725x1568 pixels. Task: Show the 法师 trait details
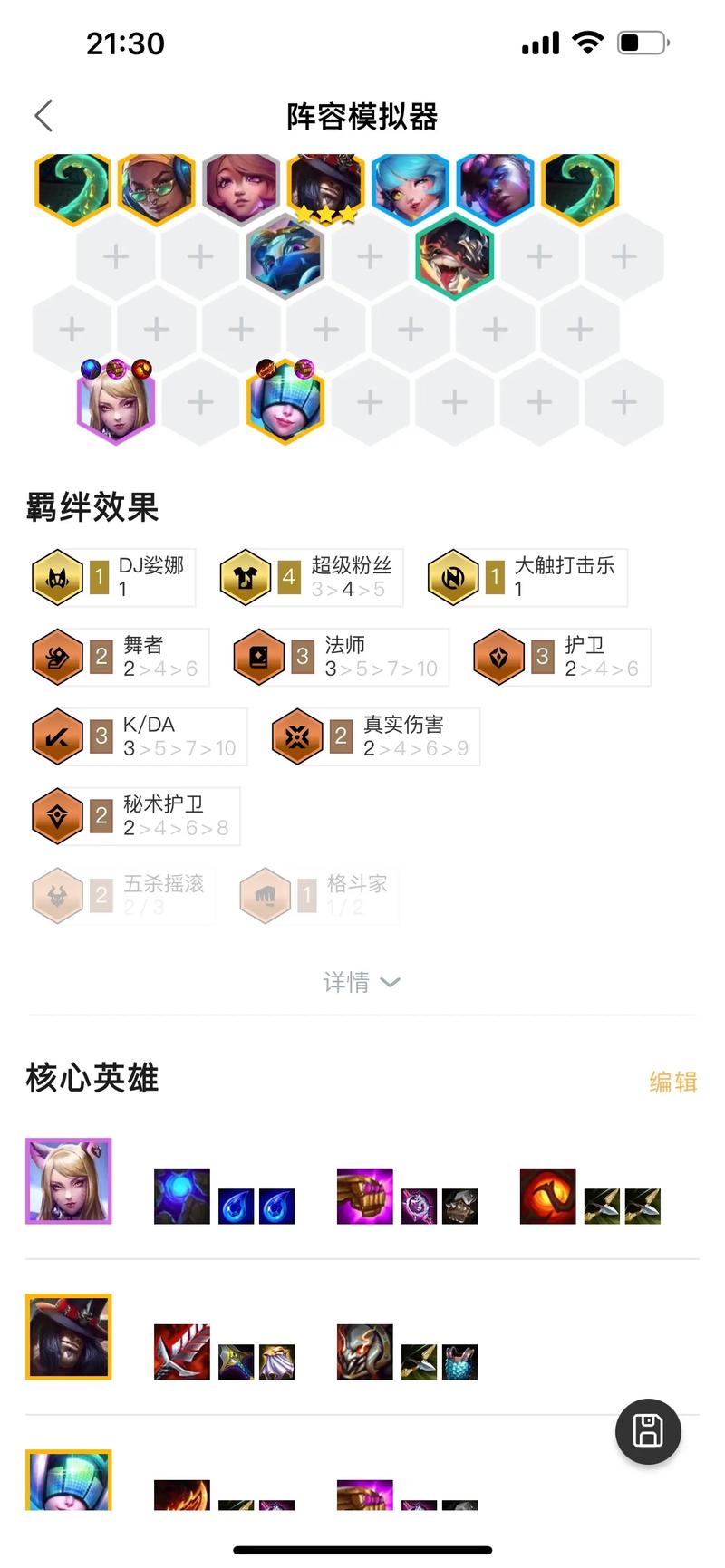pyautogui.click(x=340, y=657)
